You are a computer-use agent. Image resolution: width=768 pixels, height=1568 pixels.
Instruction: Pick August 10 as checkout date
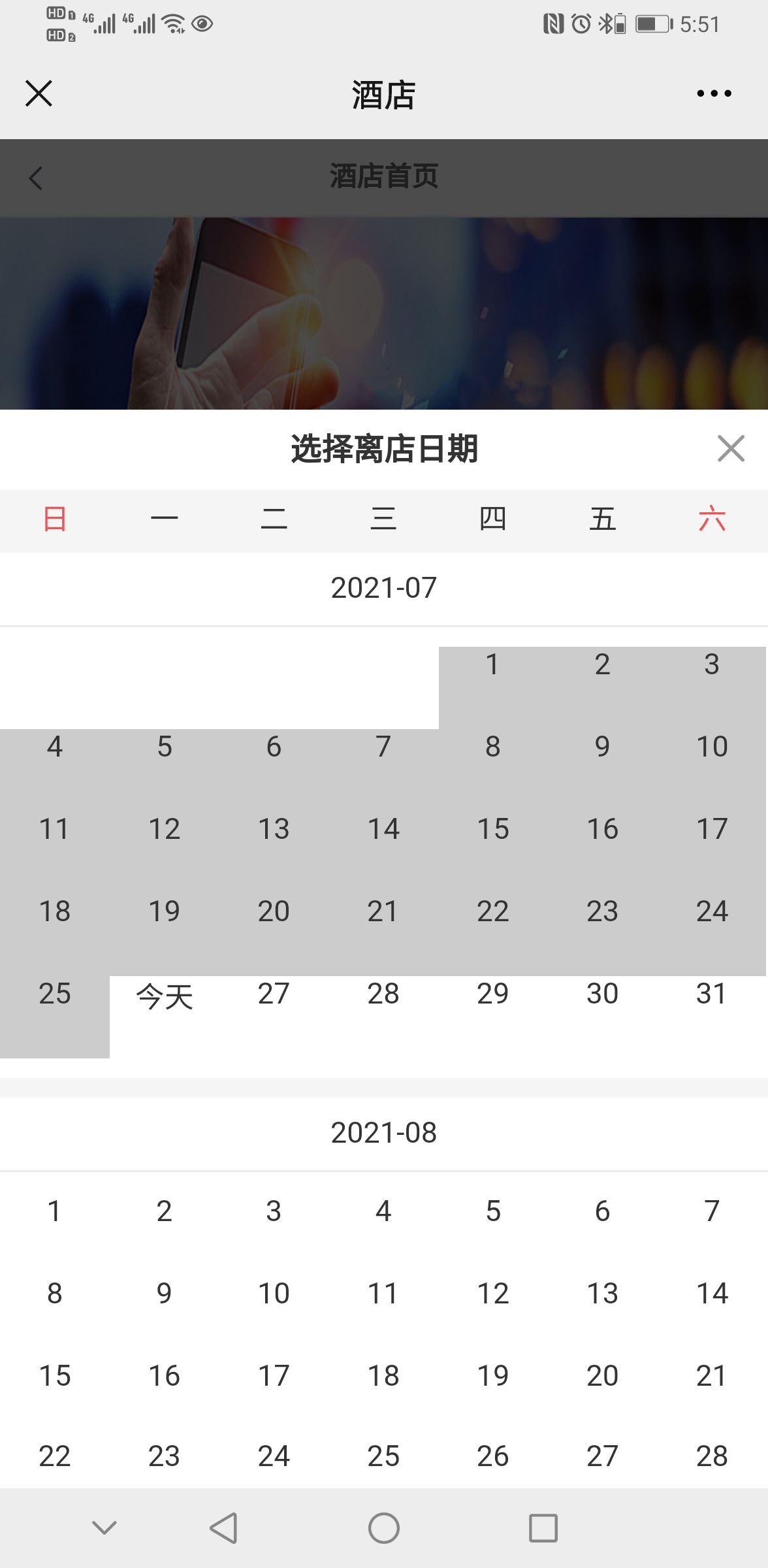[274, 1294]
